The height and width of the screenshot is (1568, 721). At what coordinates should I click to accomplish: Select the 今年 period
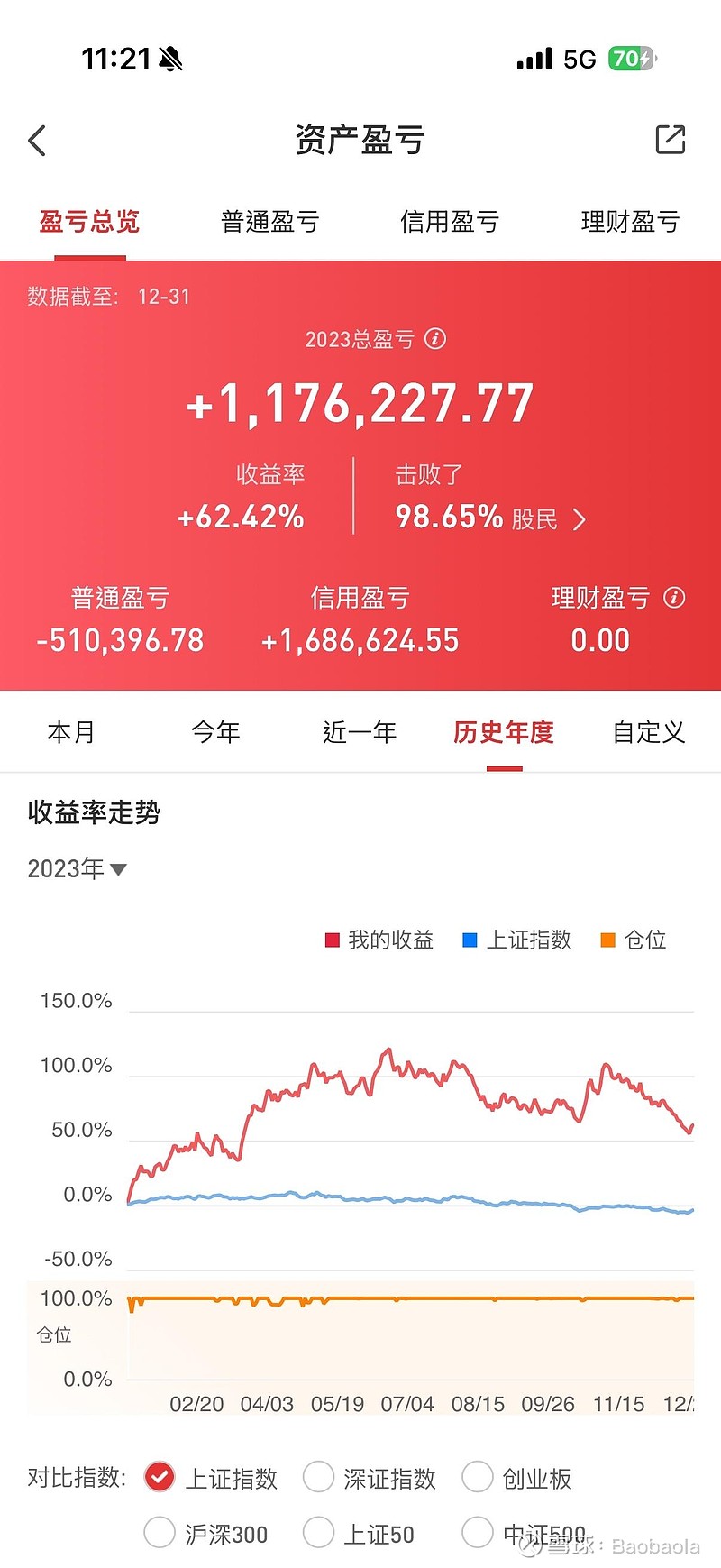coord(215,732)
